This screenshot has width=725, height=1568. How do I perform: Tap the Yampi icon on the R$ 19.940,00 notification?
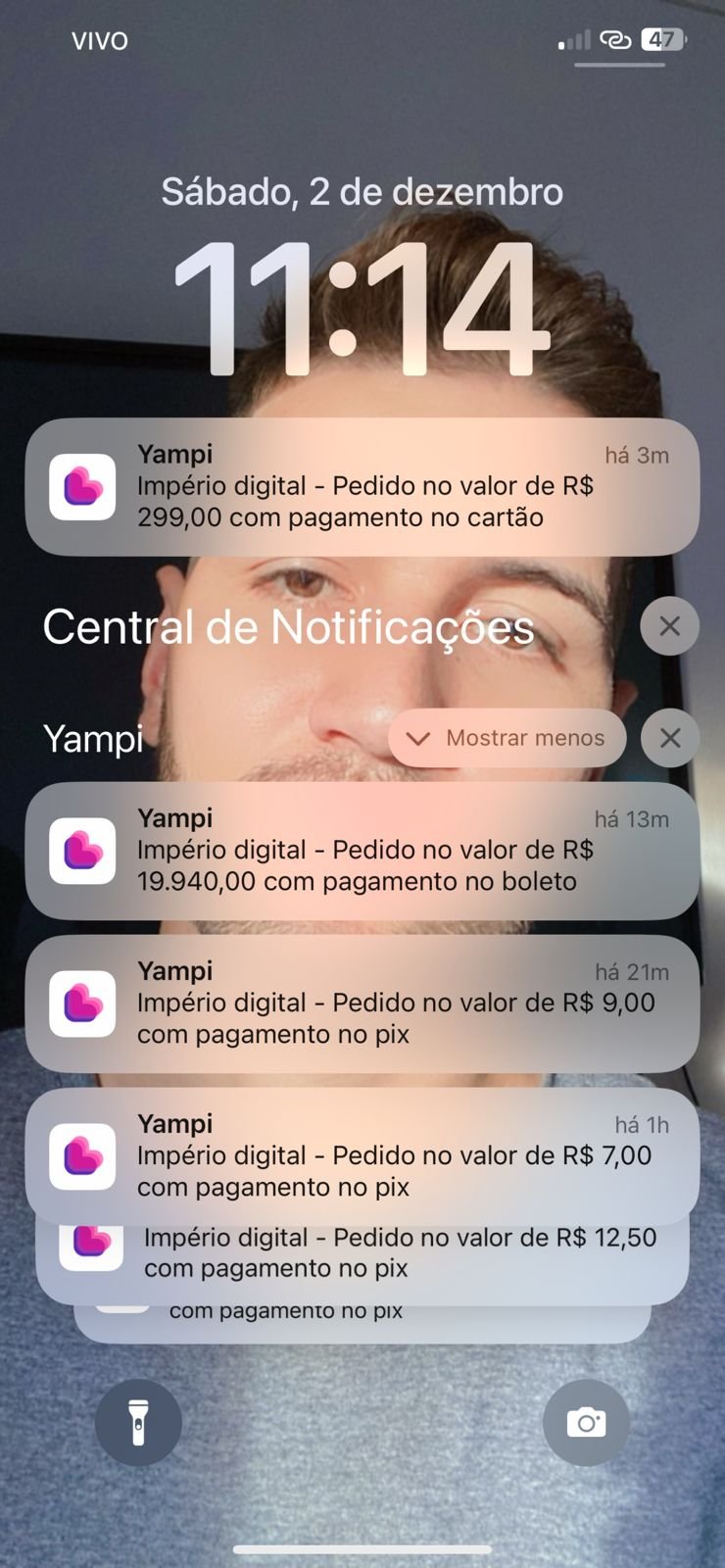(82, 850)
